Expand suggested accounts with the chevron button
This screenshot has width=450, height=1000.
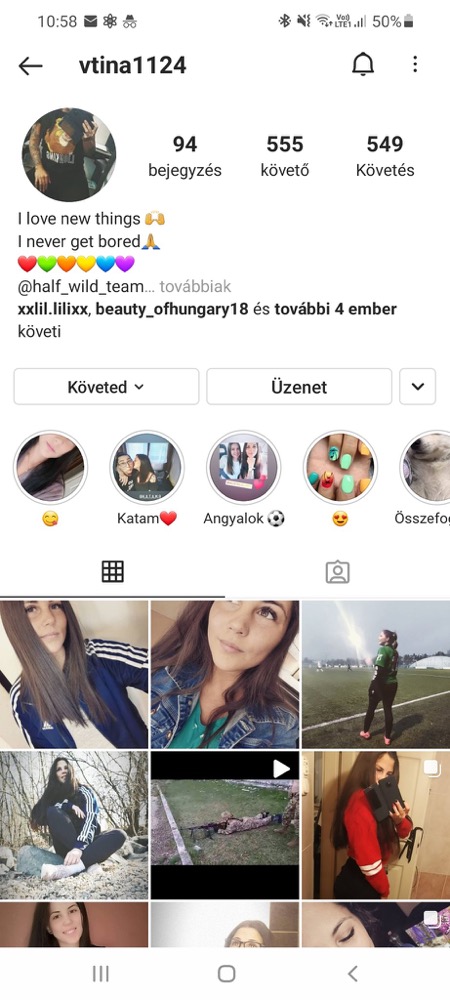coord(417,386)
